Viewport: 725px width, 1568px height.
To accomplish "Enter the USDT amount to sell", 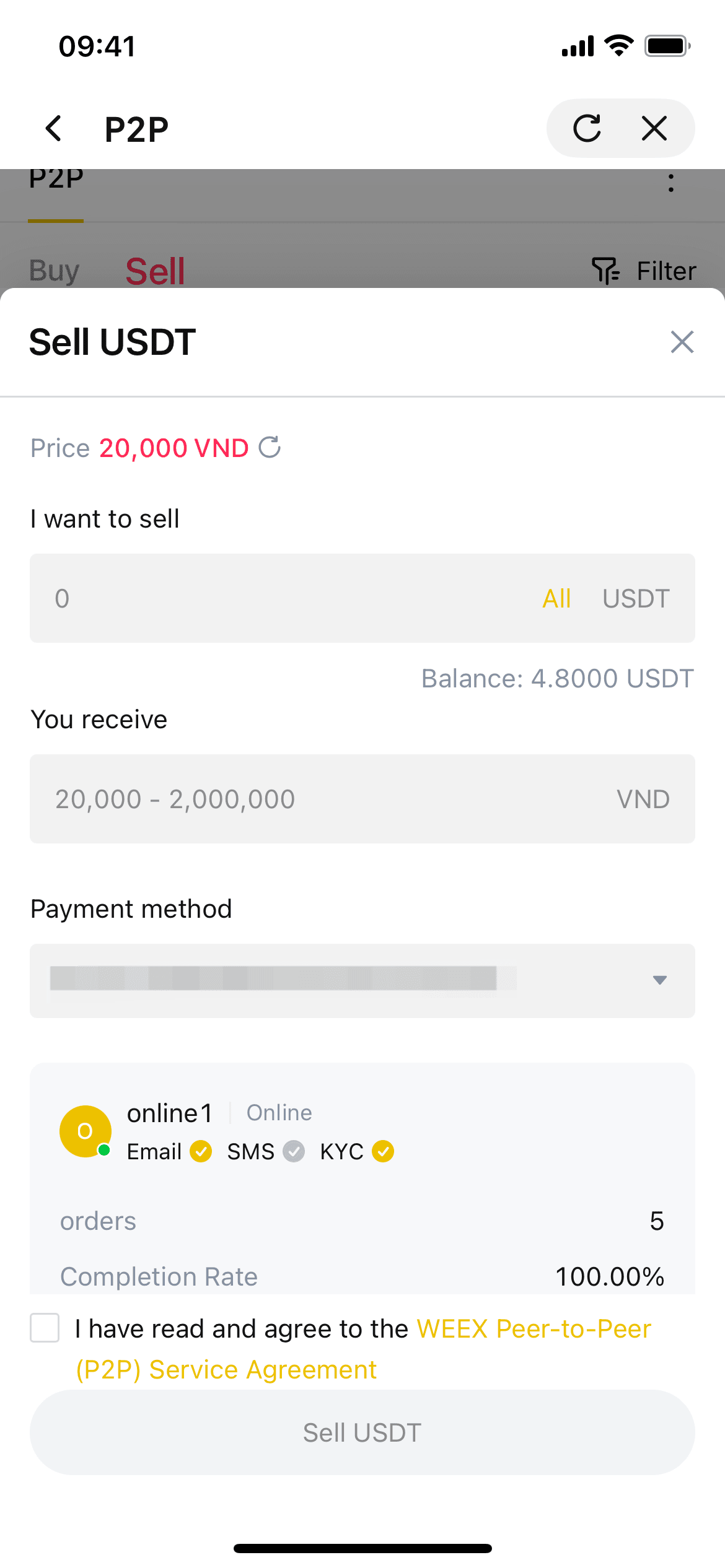I will (279, 598).
